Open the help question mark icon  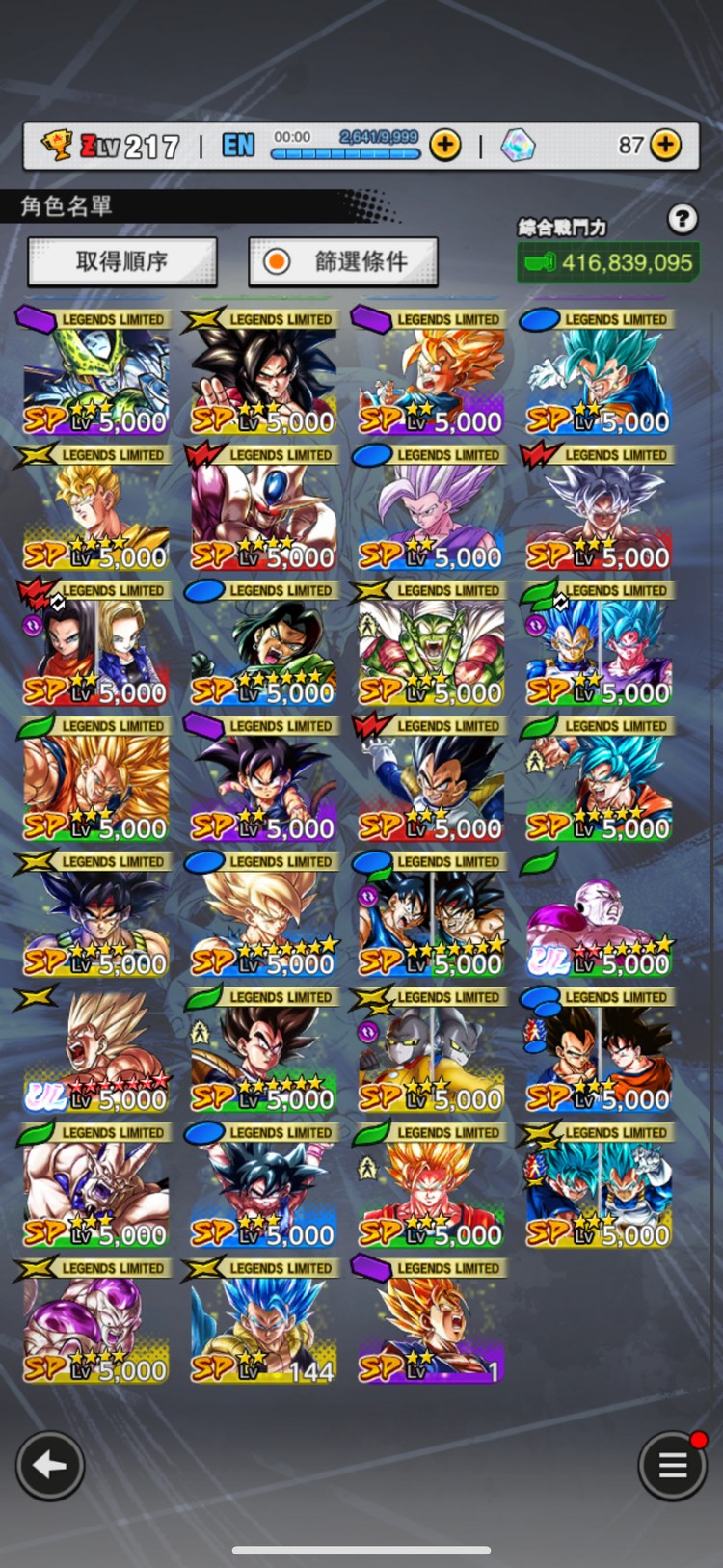coord(683,220)
